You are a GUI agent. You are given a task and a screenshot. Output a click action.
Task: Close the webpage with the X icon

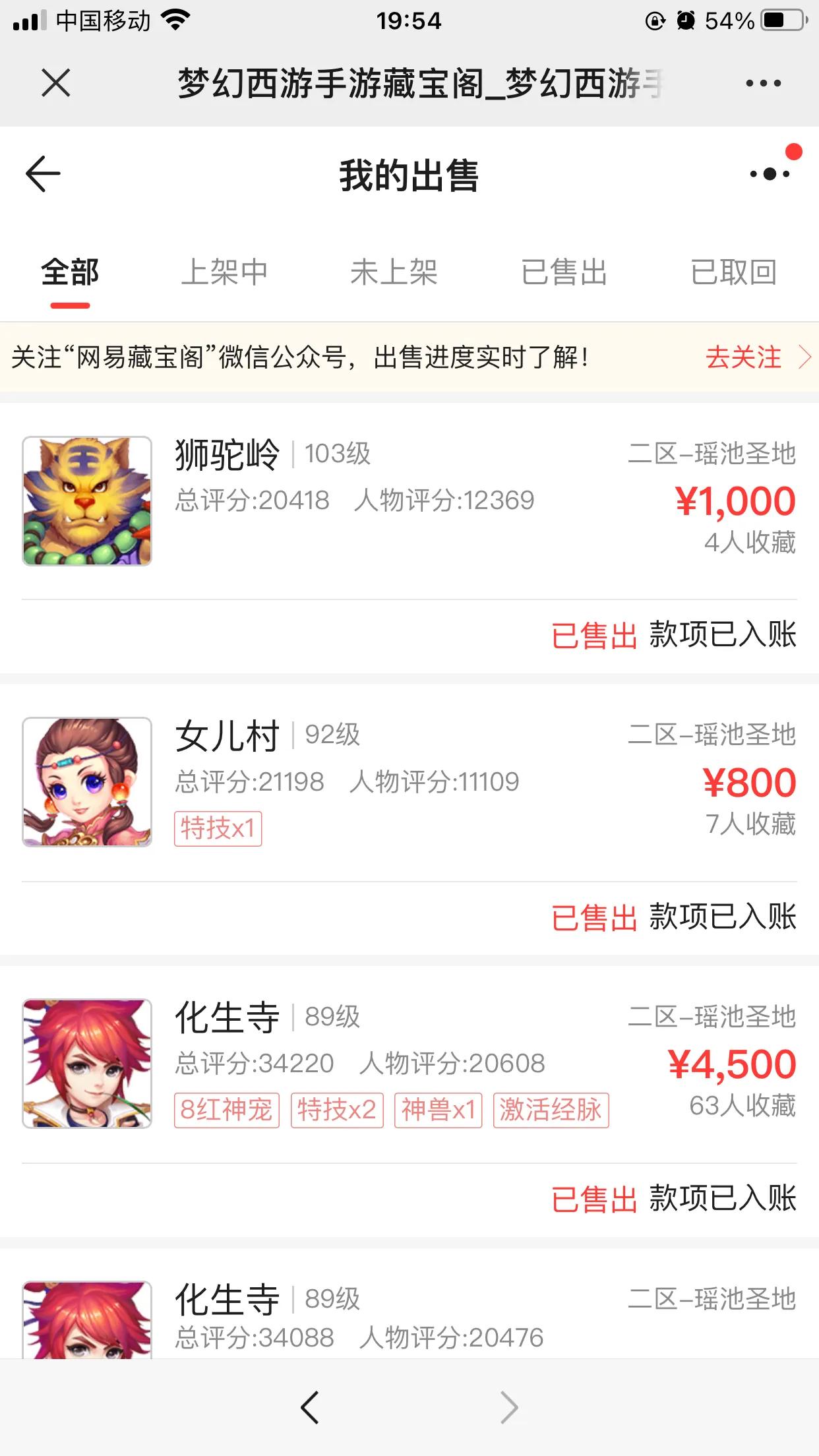(x=55, y=83)
